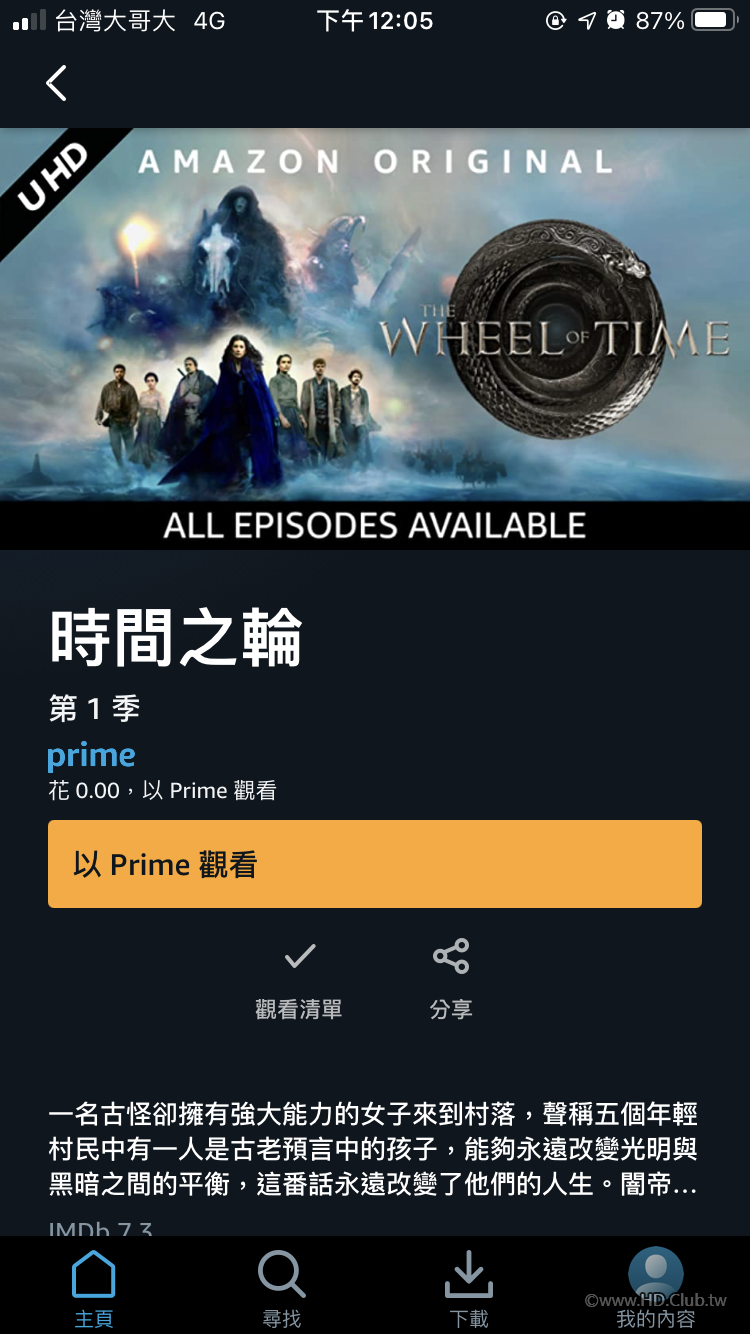Tap the 以 Prime 觀看 button
The height and width of the screenshot is (1334, 750).
tap(375, 864)
